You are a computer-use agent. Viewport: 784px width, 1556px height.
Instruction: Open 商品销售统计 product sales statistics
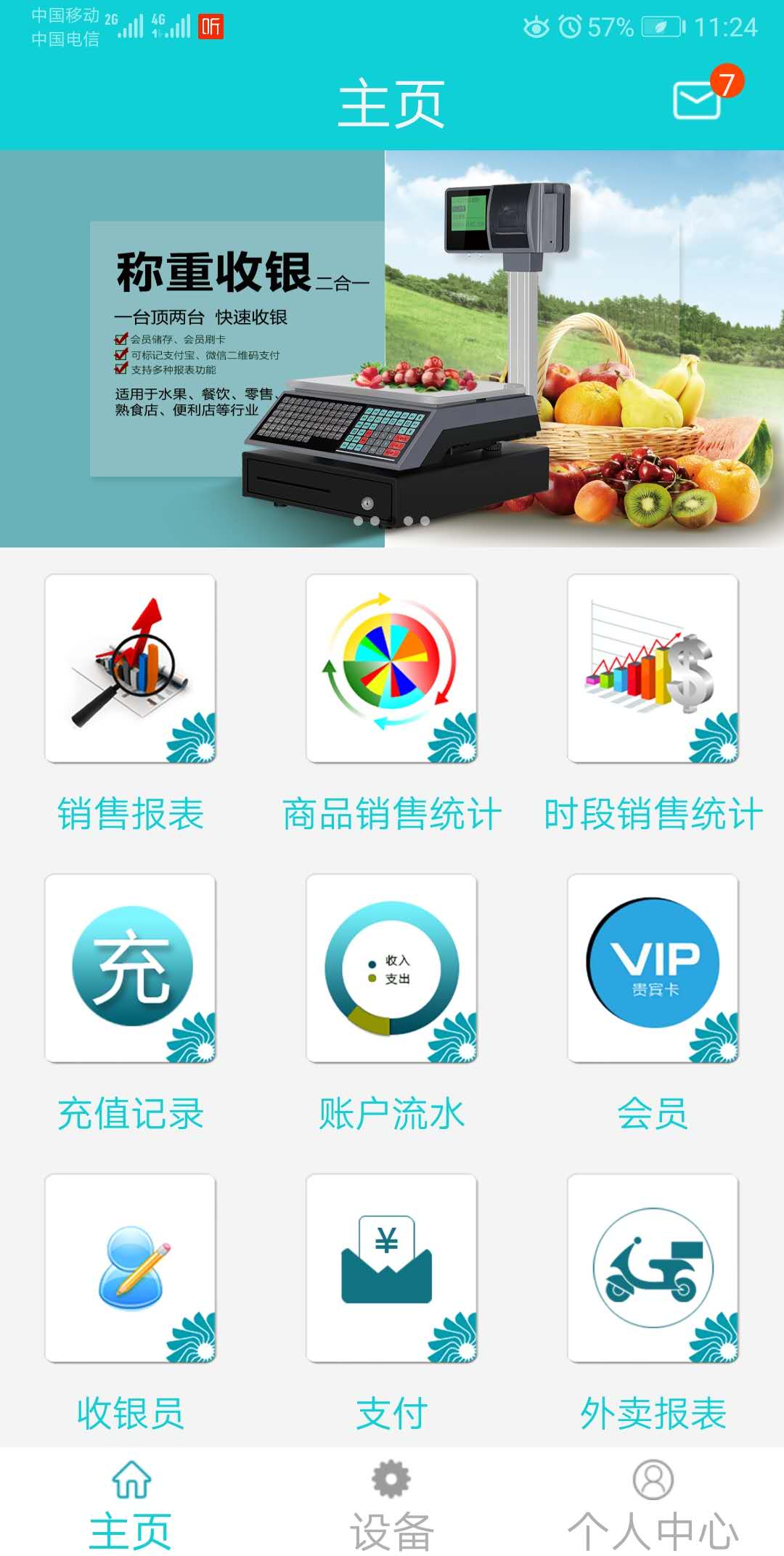(392, 669)
